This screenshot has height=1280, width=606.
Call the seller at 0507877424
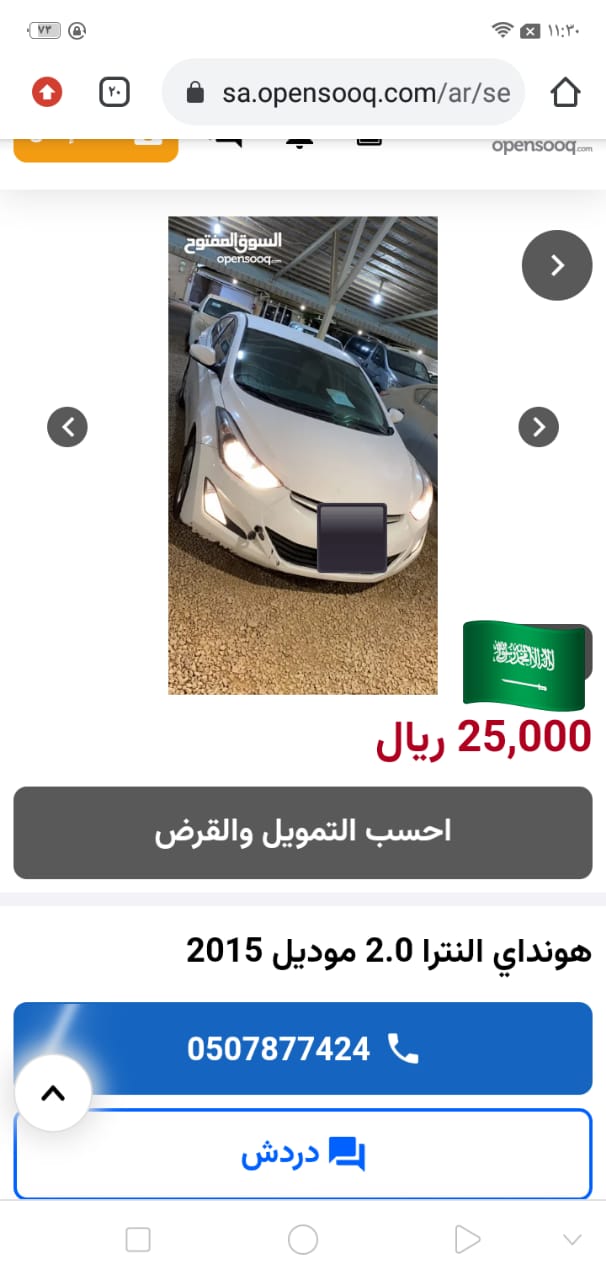303,1048
